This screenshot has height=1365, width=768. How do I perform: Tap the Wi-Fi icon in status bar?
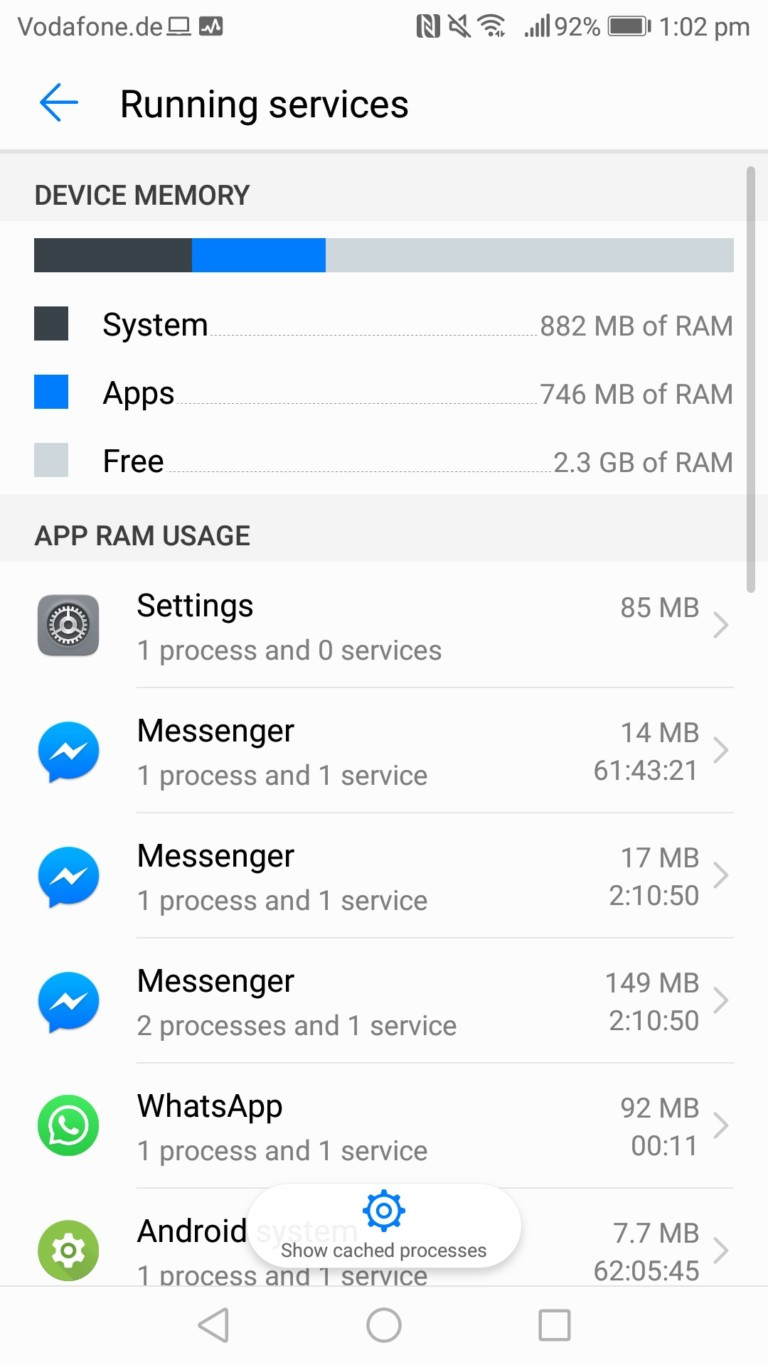click(x=491, y=27)
